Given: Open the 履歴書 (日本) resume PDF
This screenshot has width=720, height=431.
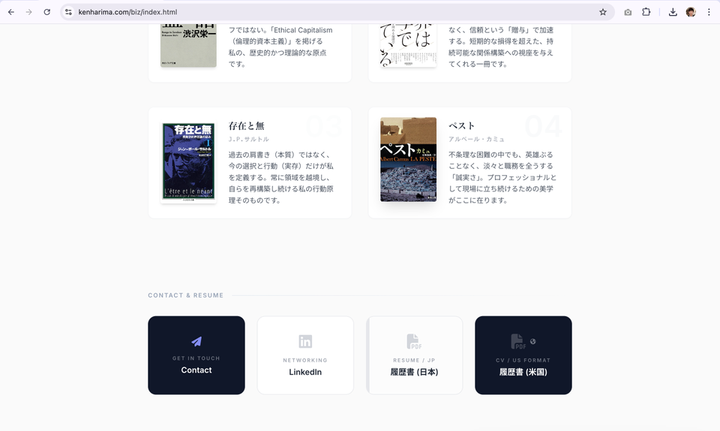Looking at the screenshot, I should (414, 355).
